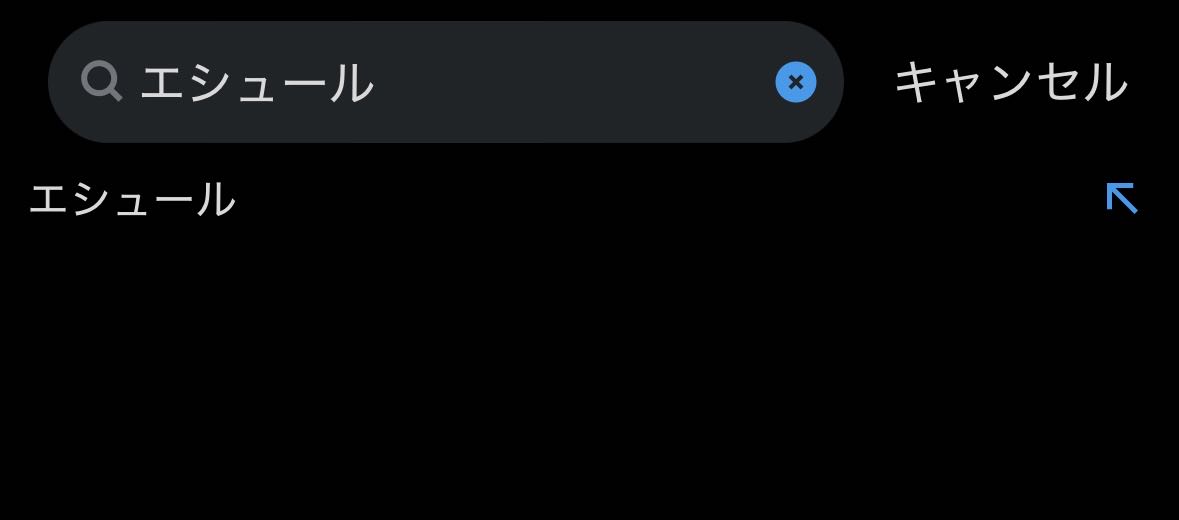Focus the search field containing エシュール
The image size is (1179, 520).
pos(445,82)
